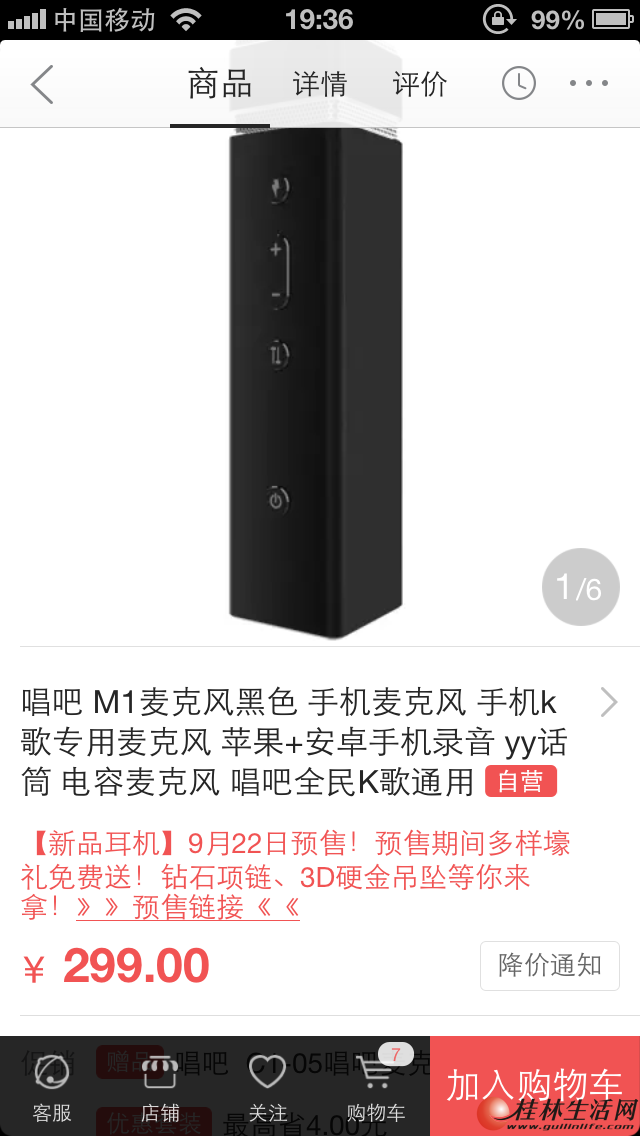This screenshot has height=1136, width=640.
Task: Visit the 店铺 store page
Action: point(160,1087)
